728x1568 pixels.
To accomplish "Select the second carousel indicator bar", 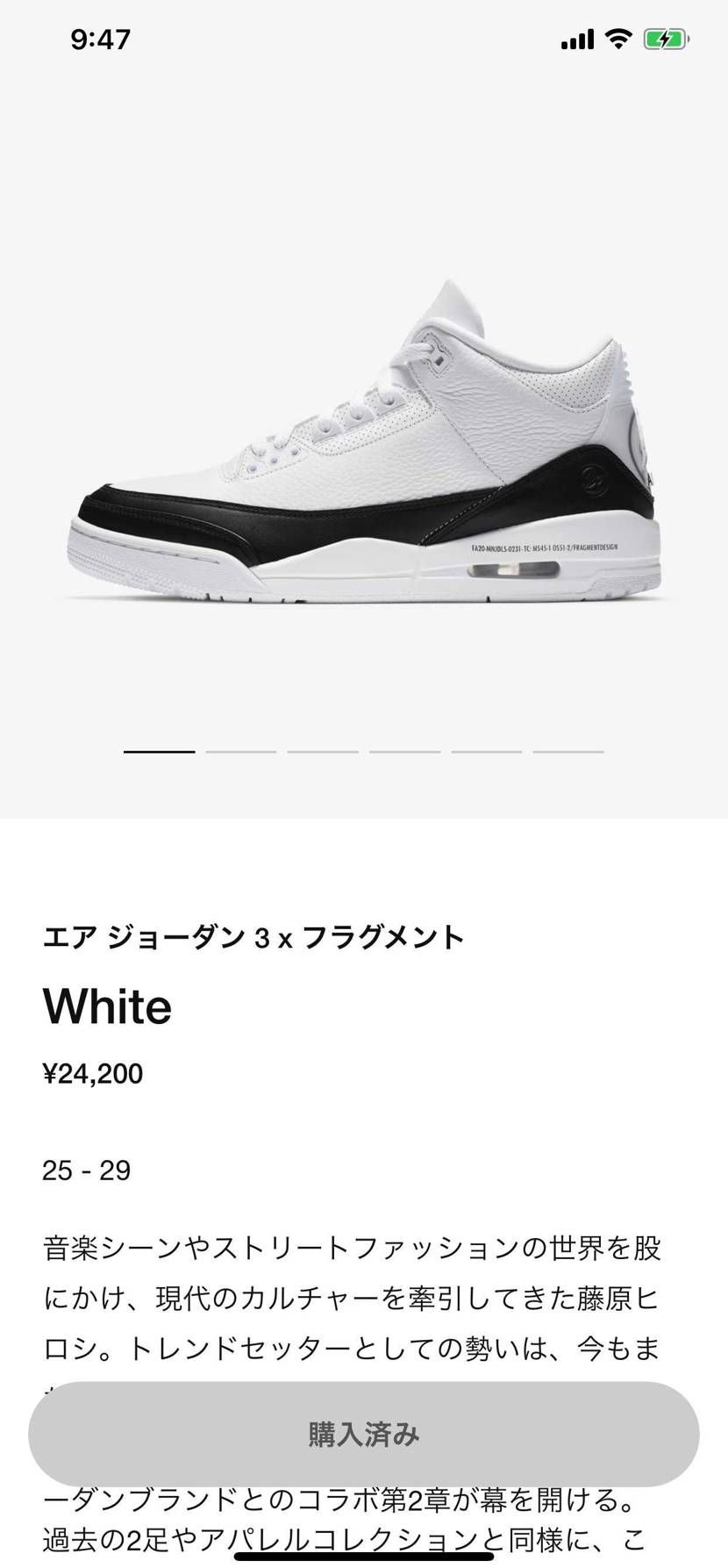I will [241, 752].
